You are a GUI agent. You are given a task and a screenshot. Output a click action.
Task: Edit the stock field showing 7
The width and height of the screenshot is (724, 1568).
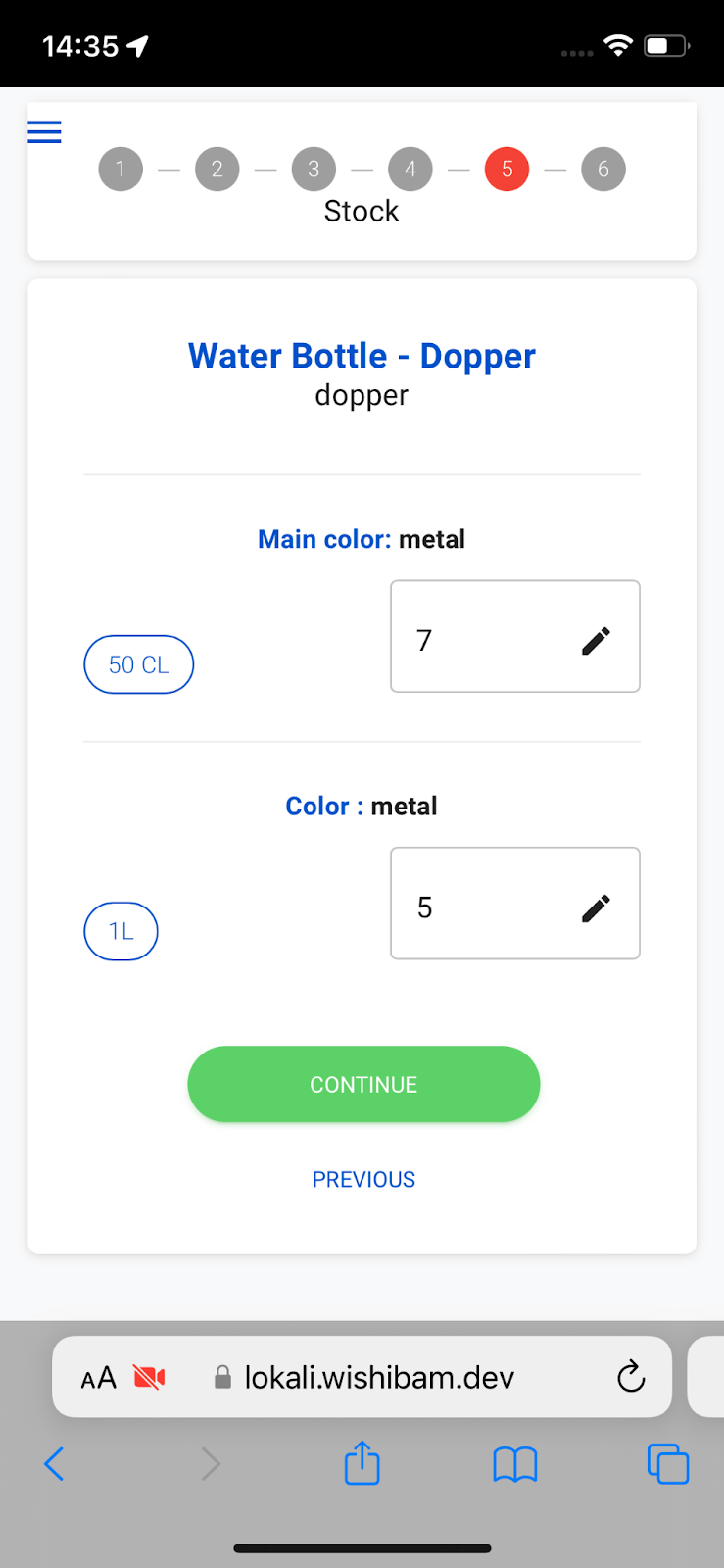tap(515, 636)
